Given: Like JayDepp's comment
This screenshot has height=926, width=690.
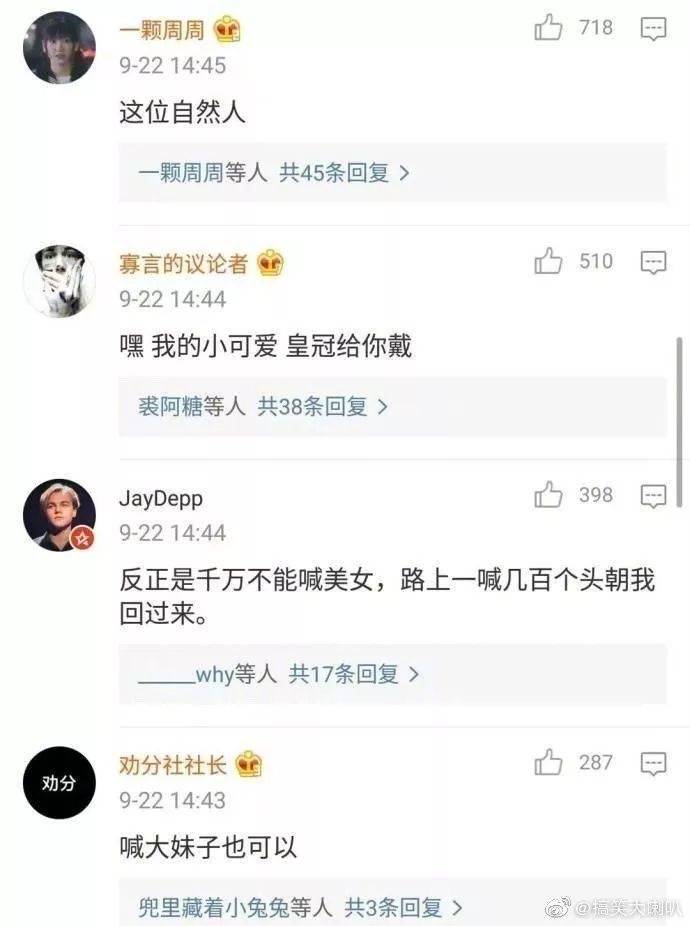Looking at the screenshot, I should [548, 495].
